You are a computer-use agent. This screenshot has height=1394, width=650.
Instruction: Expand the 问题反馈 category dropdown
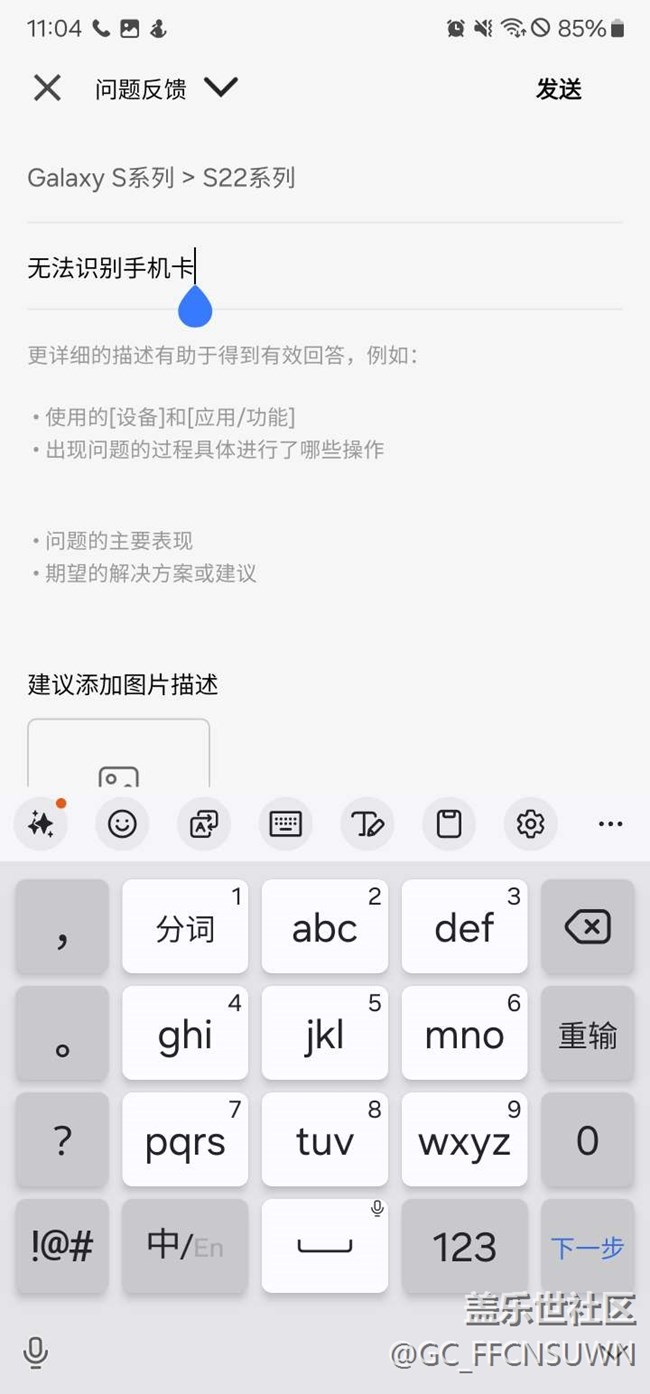click(x=220, y=88)
